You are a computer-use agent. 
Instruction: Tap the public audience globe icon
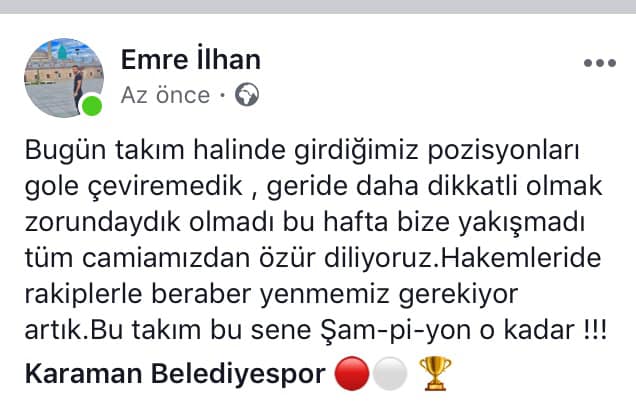246,96
